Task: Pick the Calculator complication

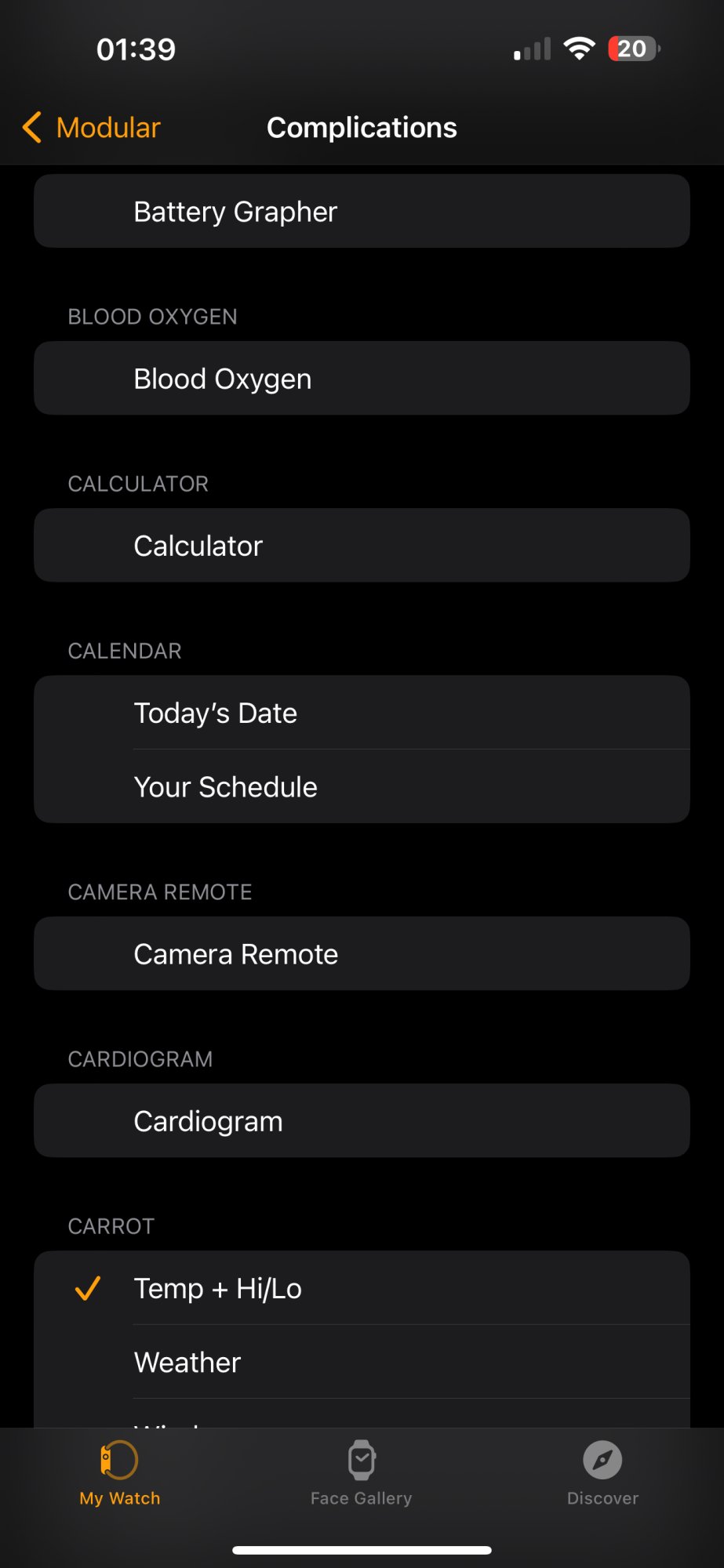Action: pos(361,546)
